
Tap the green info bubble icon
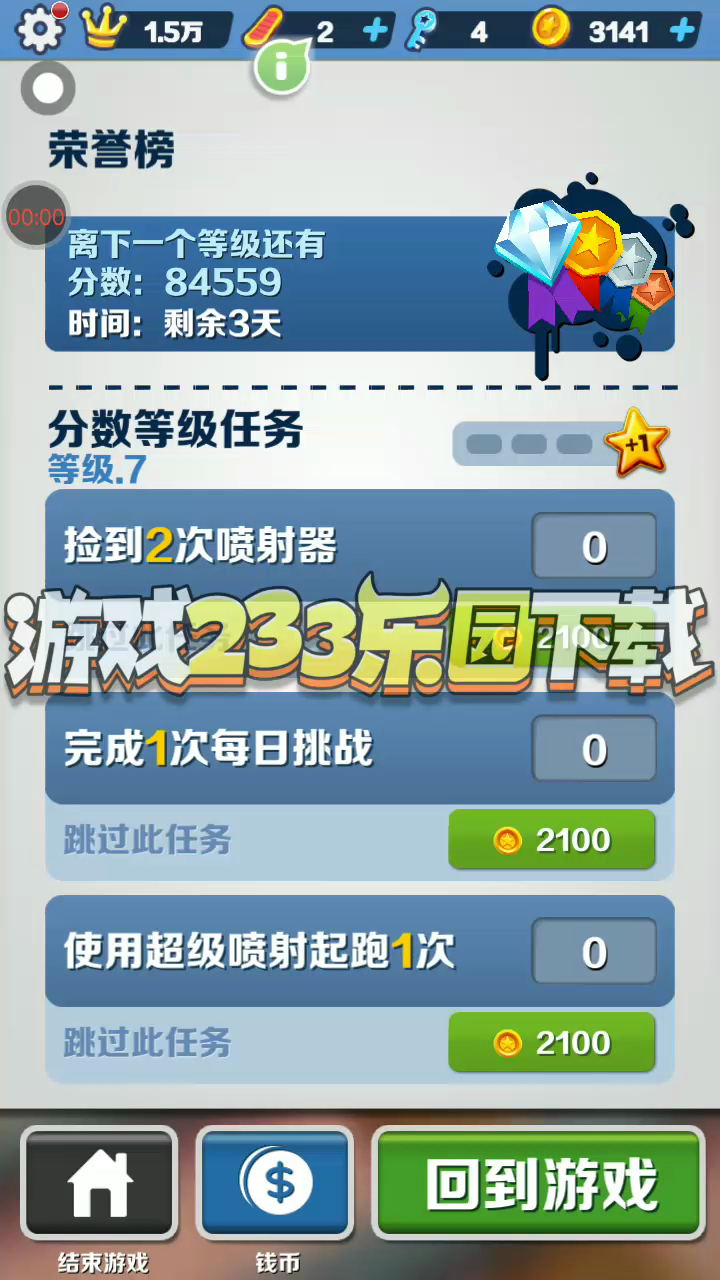281,68
